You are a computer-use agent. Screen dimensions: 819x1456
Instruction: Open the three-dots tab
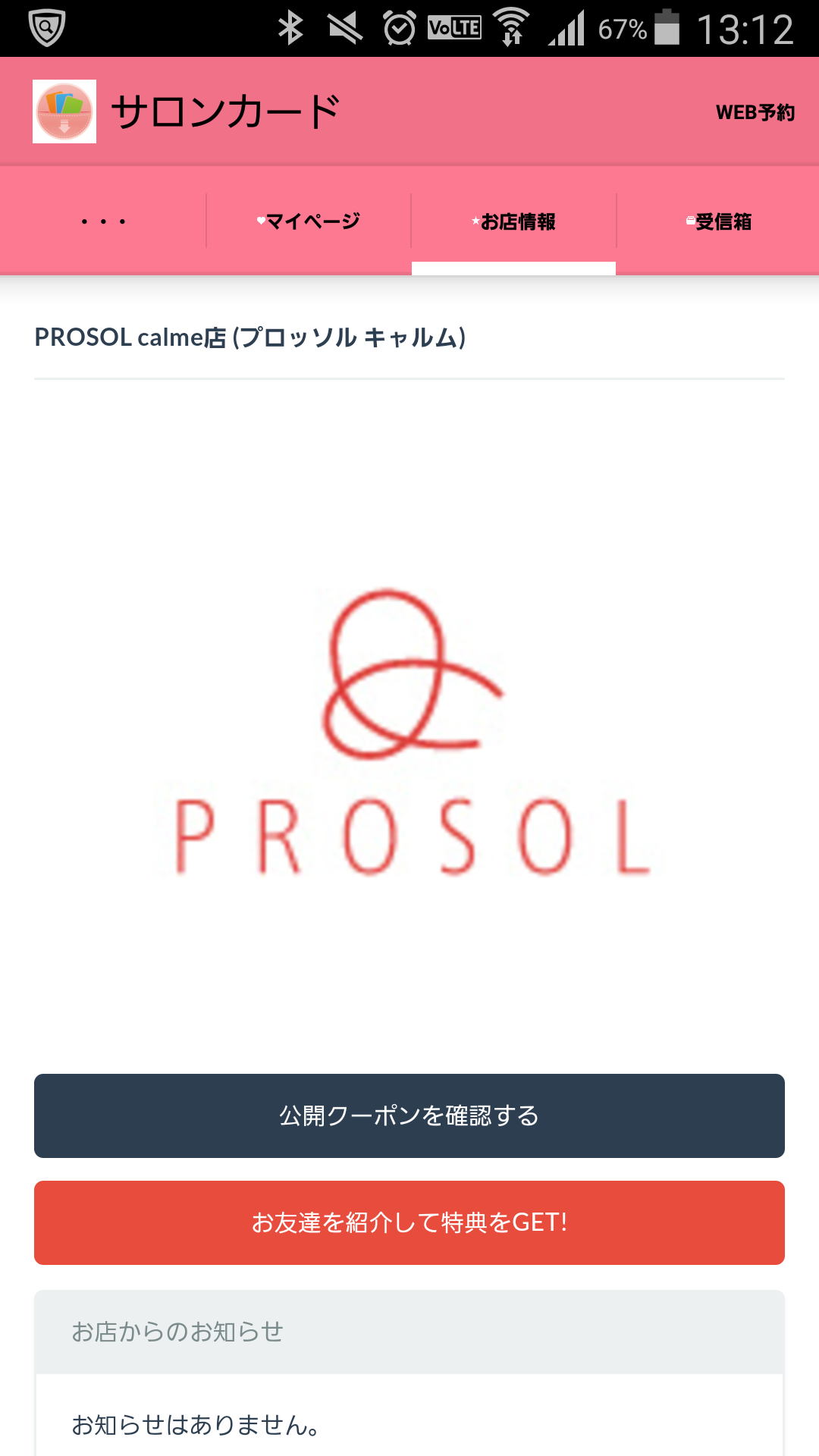(103, 221)
